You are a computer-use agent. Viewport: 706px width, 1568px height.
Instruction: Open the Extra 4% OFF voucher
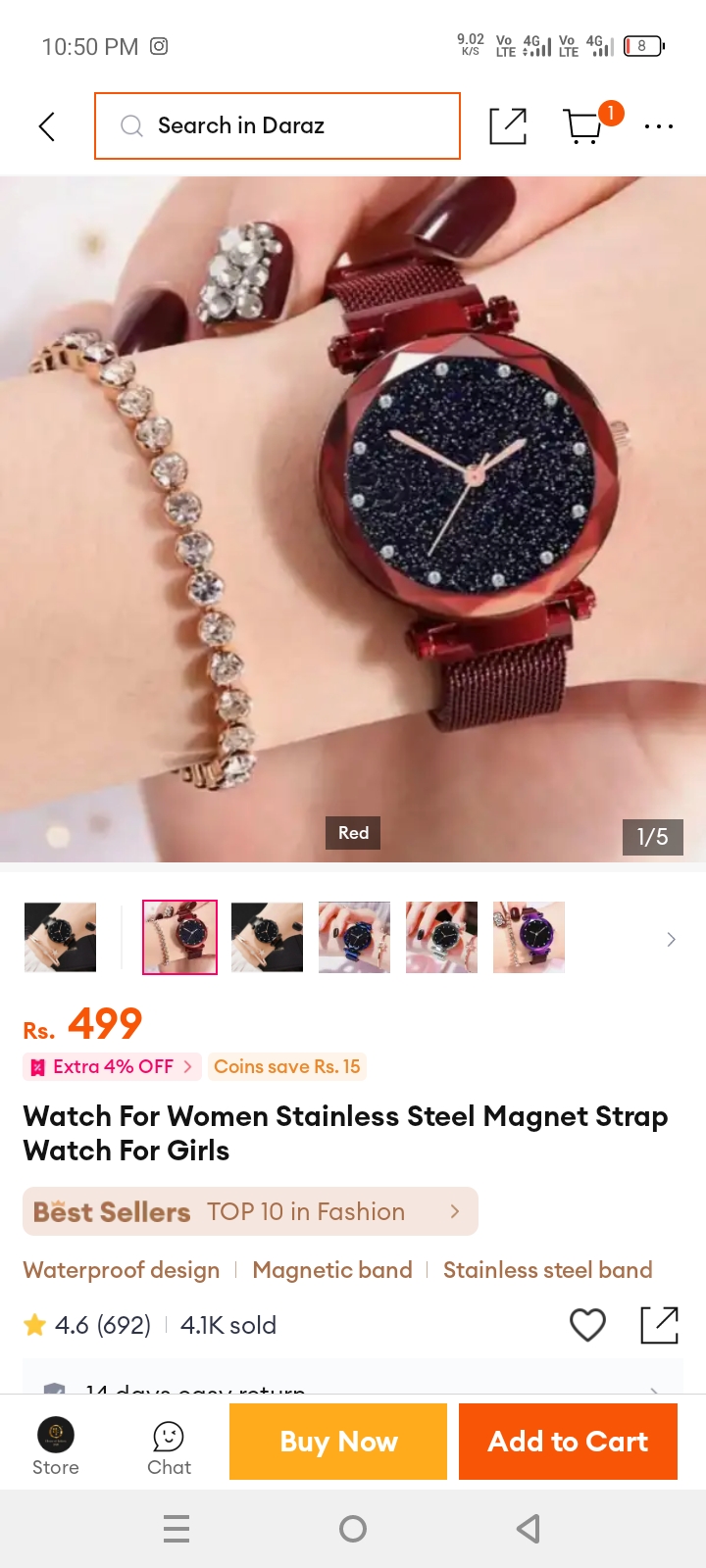(112, 1066)
